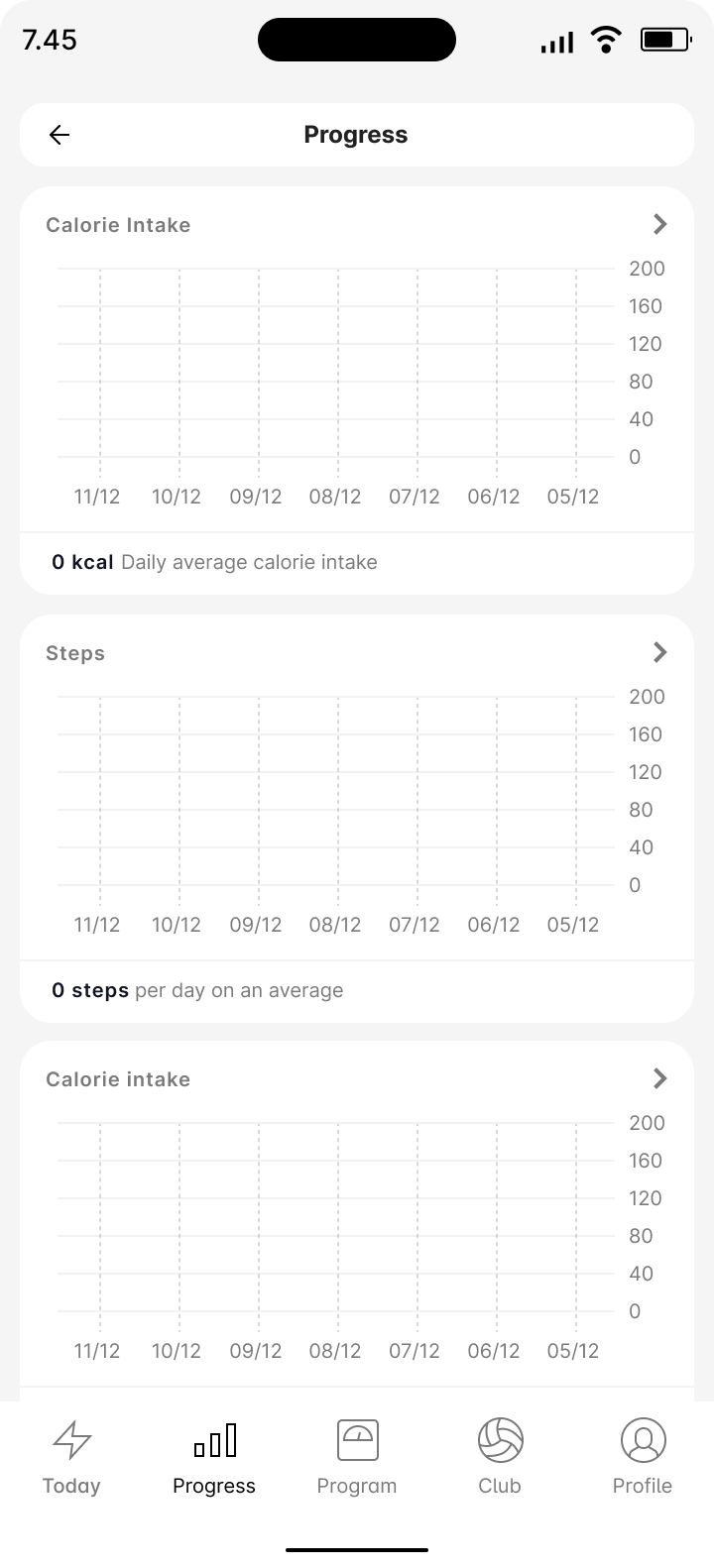Click the Progress title in the header
Viewport: 714px width, 1568px height.
tap(357, 134)
